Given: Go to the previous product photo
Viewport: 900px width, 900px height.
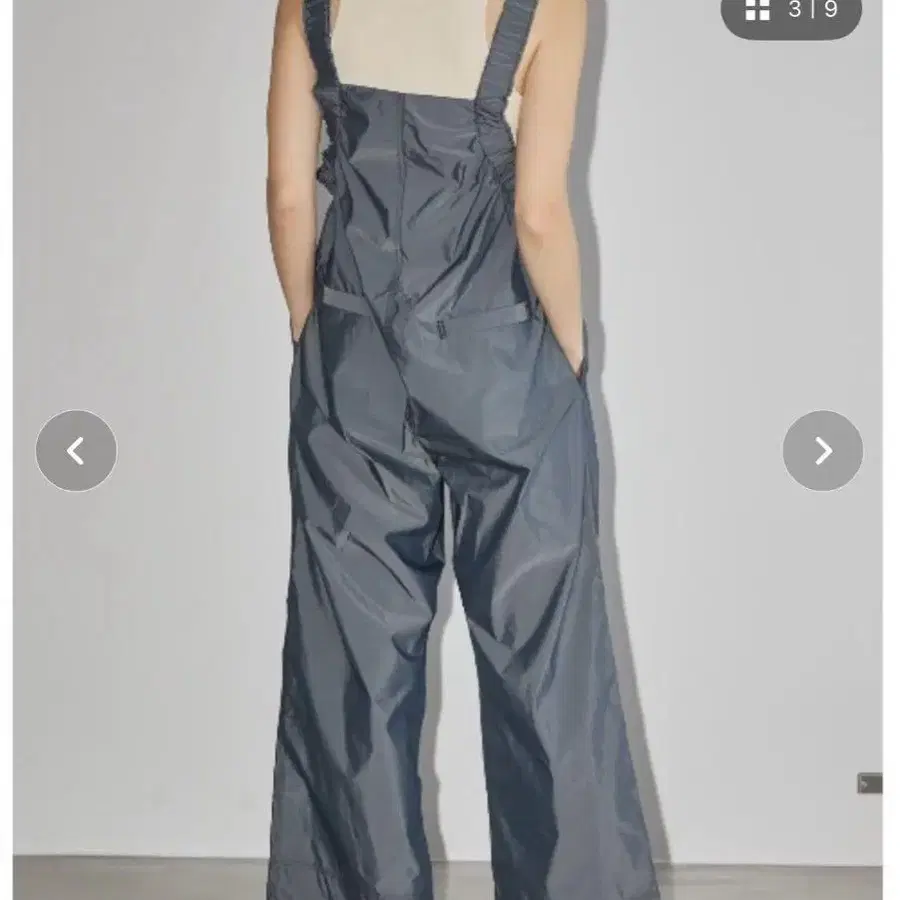Looking at the screenshot, I should (x=76, y=451).
